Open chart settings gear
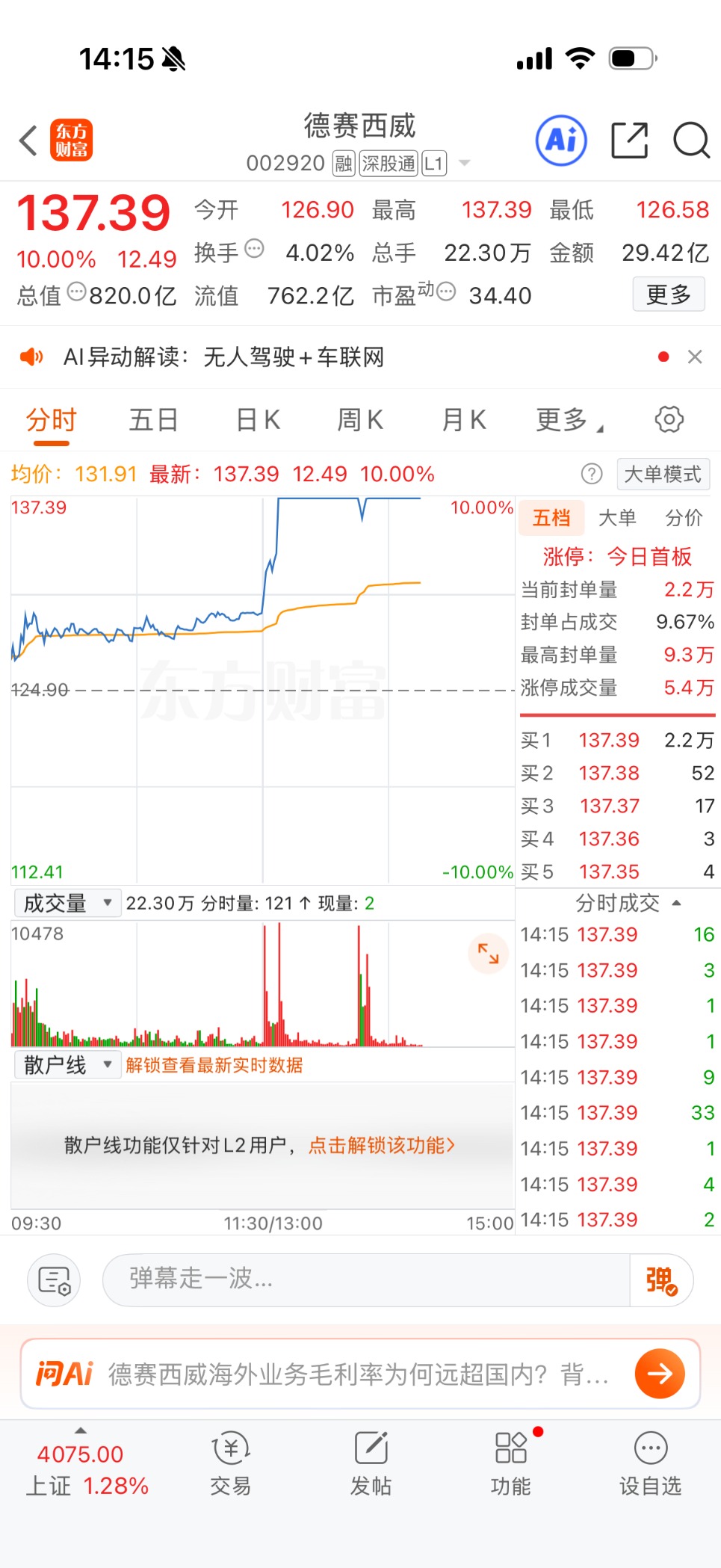The height and width of the screenshot is (1568, 721). 669,419
